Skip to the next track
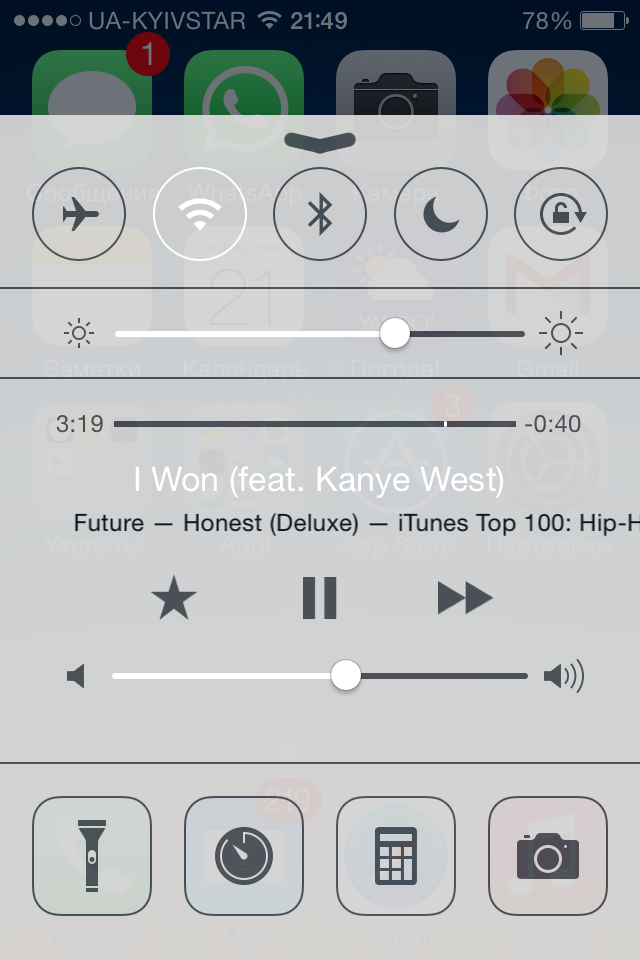Screen dimensions: 640x960 [x=465, y=598]
